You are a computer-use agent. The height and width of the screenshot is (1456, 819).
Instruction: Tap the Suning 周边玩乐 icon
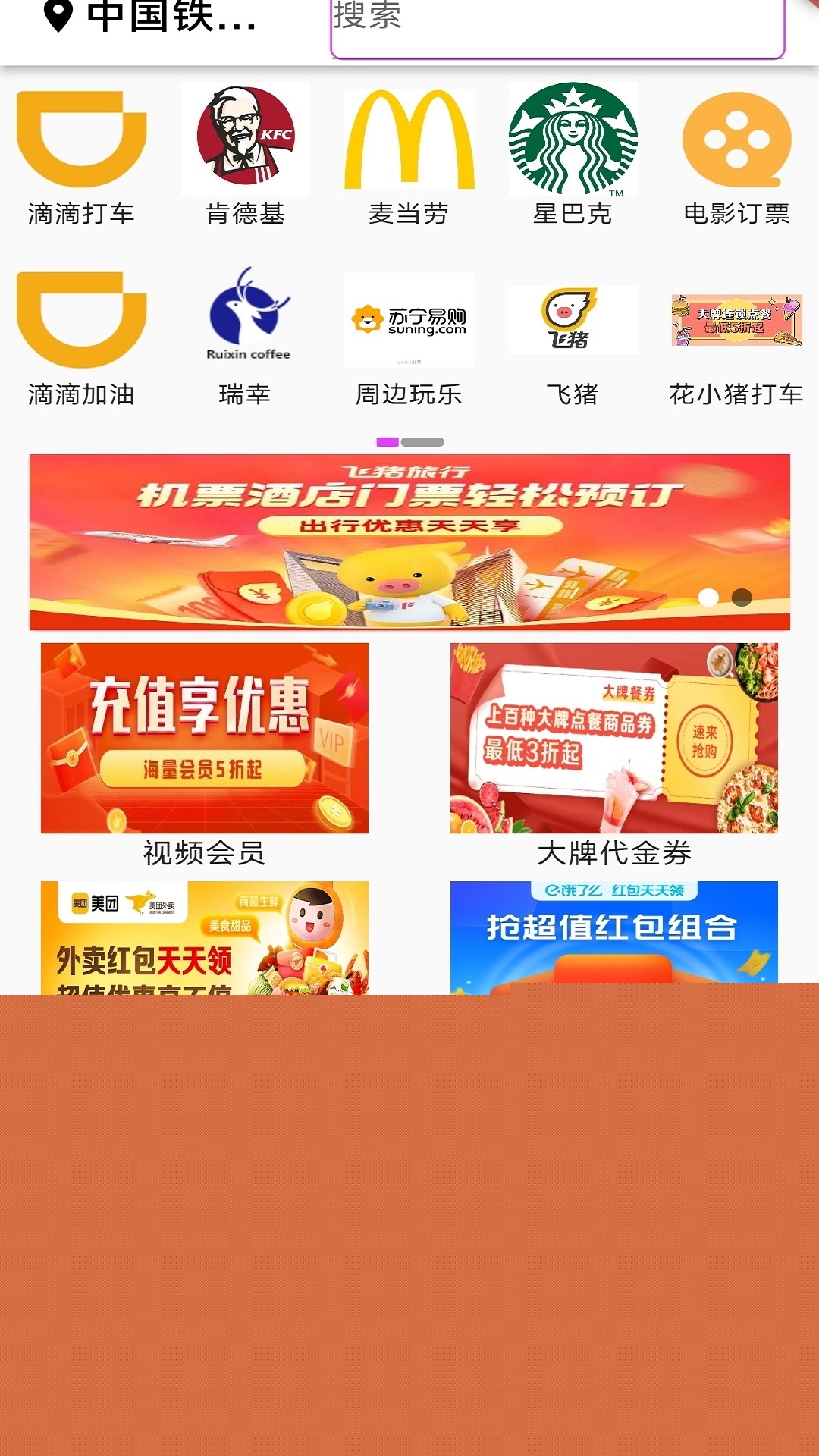(x=409, y=318)
